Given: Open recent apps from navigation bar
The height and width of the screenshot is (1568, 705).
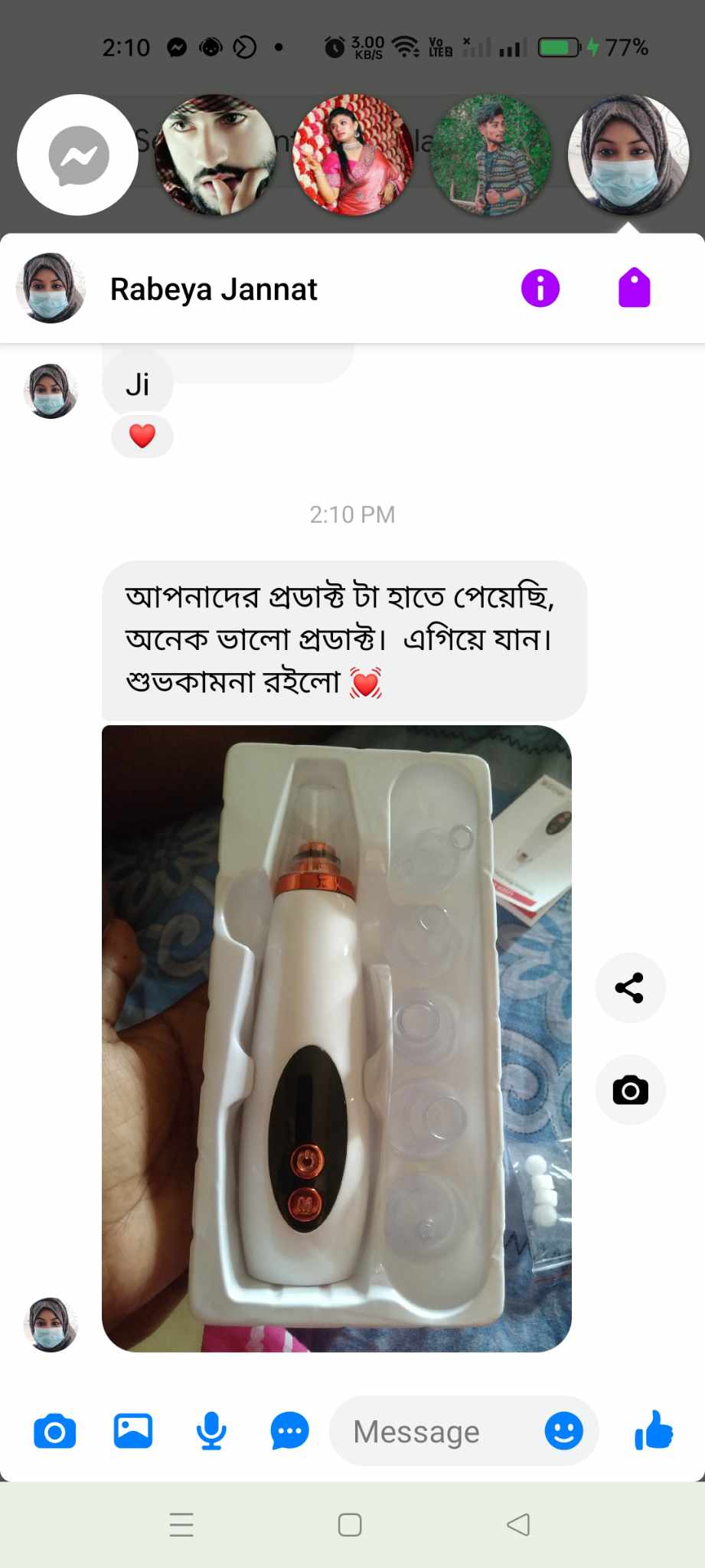Looking at the screenshot, I should click(x=181, y=1524).
